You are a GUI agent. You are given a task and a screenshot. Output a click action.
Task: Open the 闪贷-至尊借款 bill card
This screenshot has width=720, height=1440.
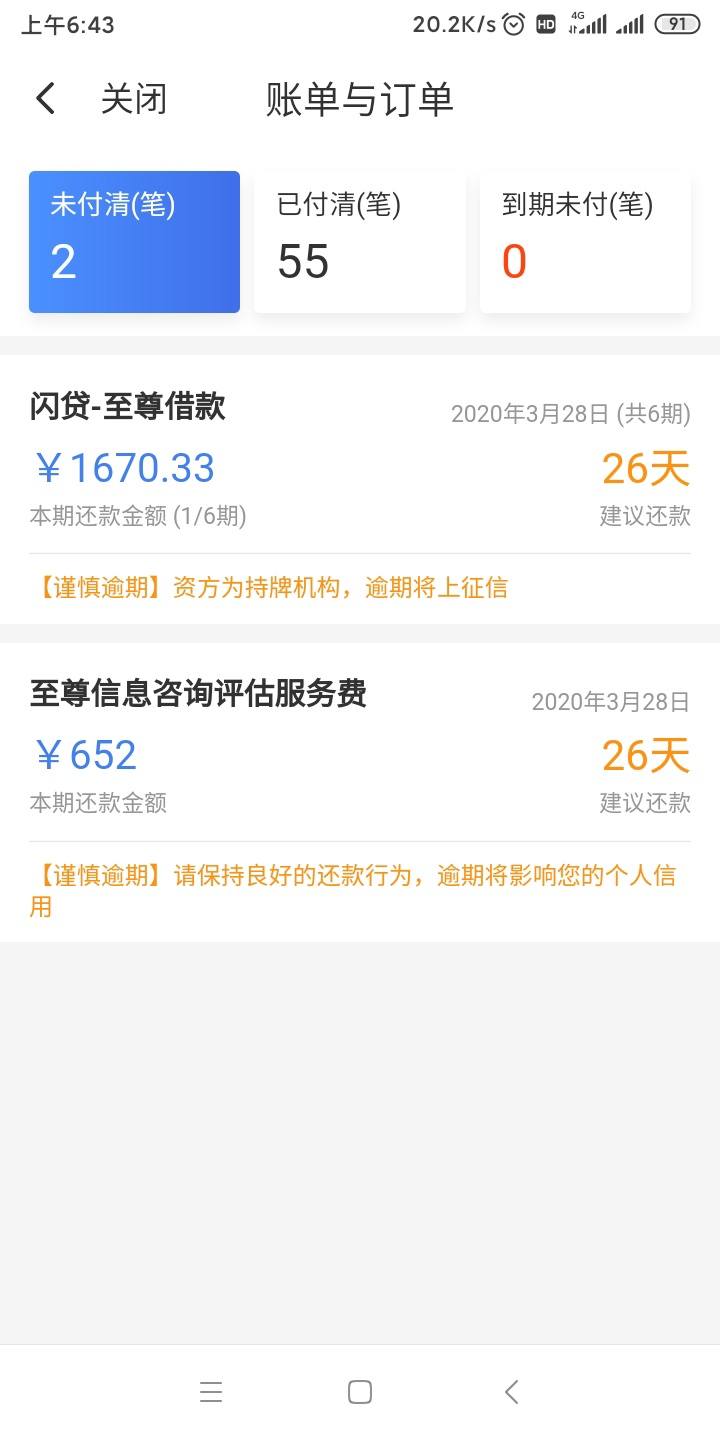pyautogui.click(x=360, y=489)
